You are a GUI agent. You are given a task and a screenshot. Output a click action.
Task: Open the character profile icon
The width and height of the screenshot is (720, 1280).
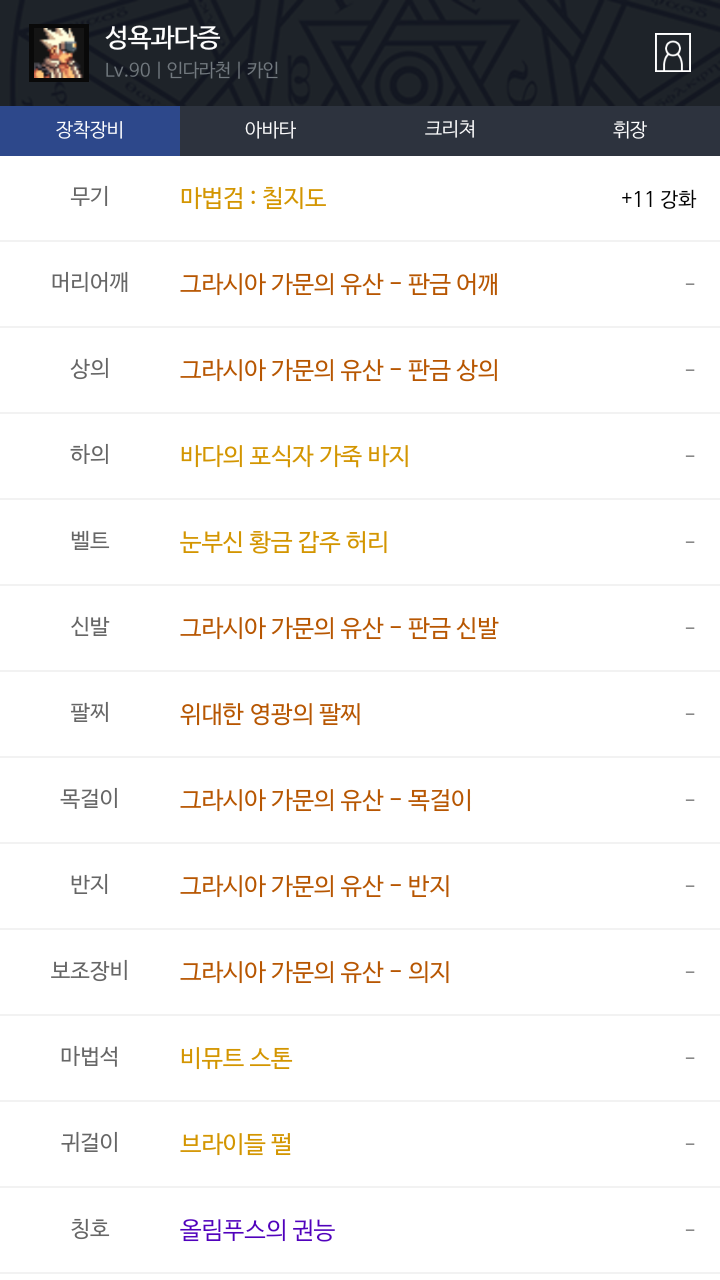point(672,53)
